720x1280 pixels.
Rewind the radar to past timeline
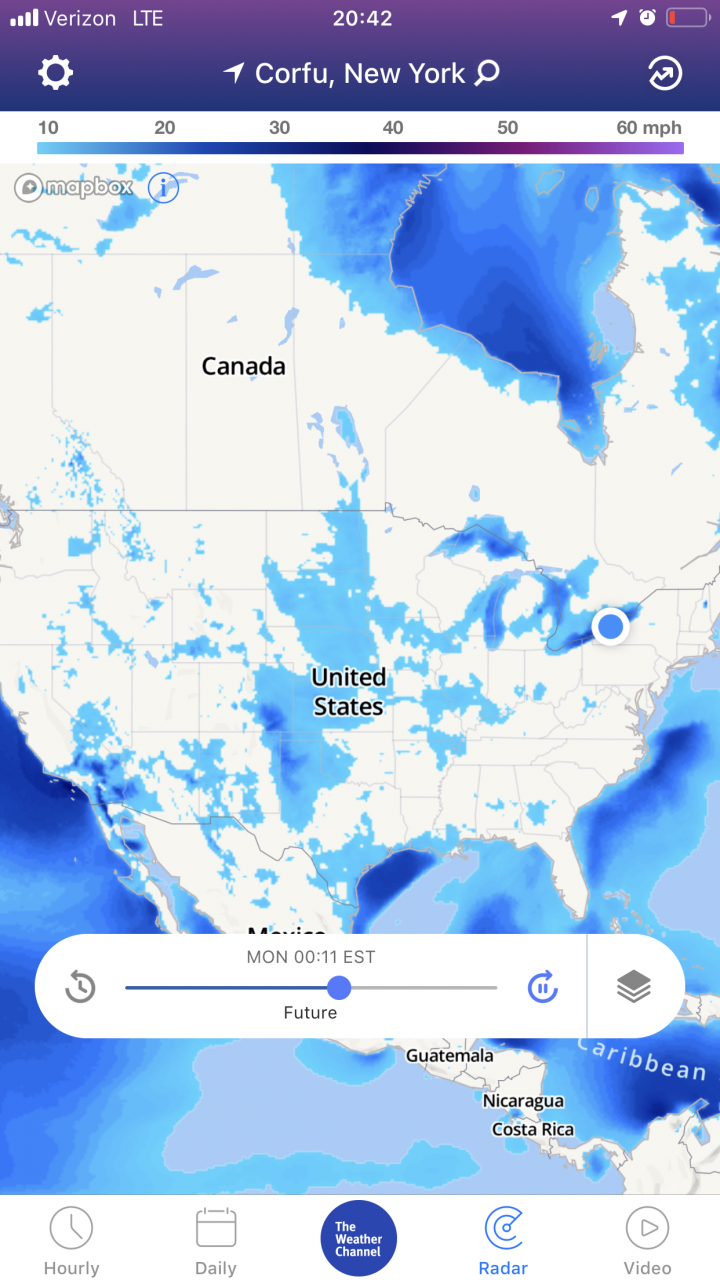80,988
